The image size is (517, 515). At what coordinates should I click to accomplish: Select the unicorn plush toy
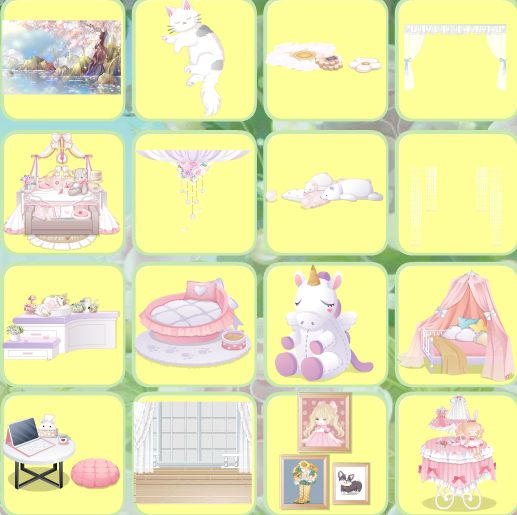pos(326,324)
